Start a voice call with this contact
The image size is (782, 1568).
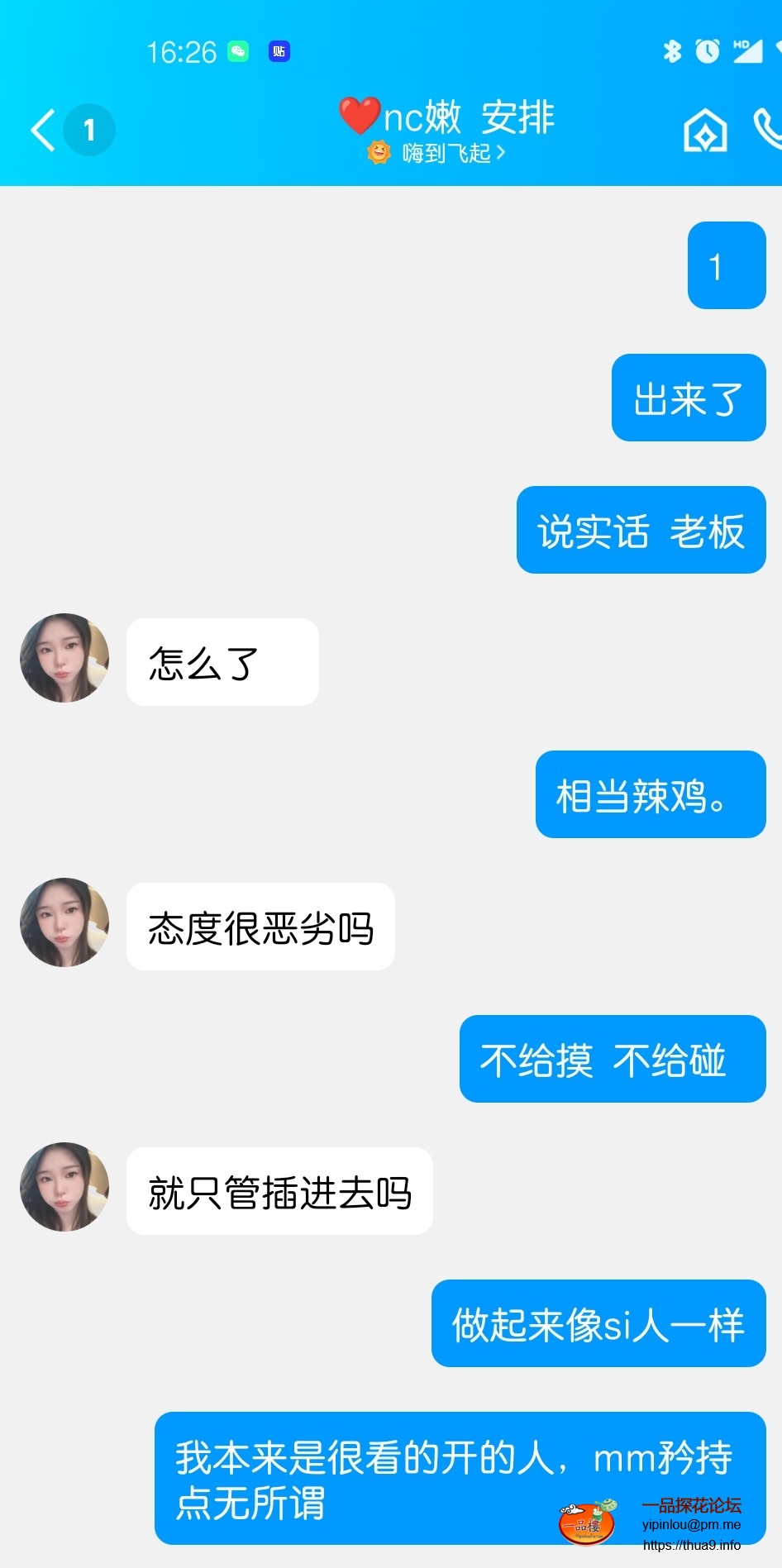(x=769, y=131)
